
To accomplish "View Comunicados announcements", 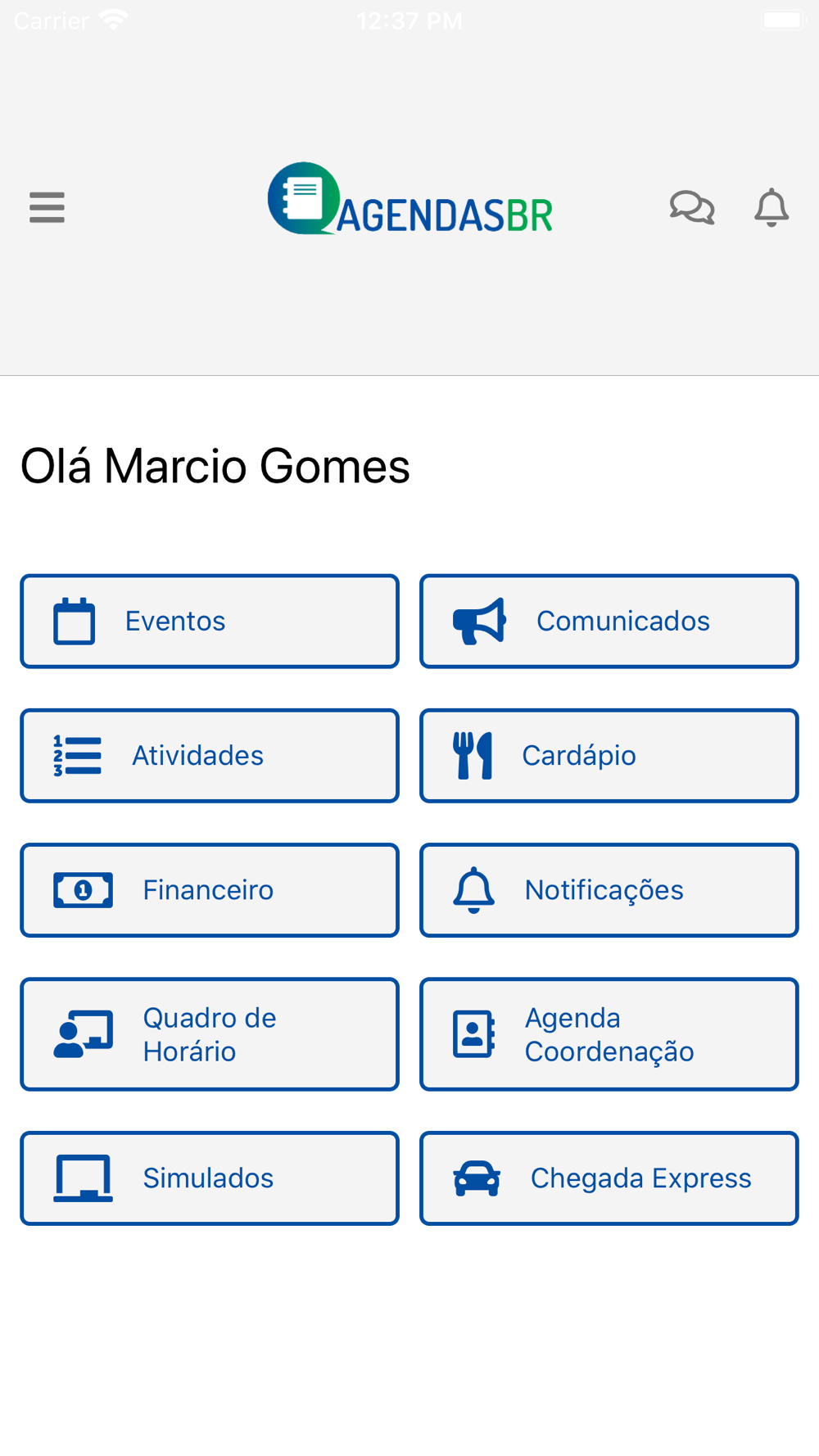I will point(609,622).
